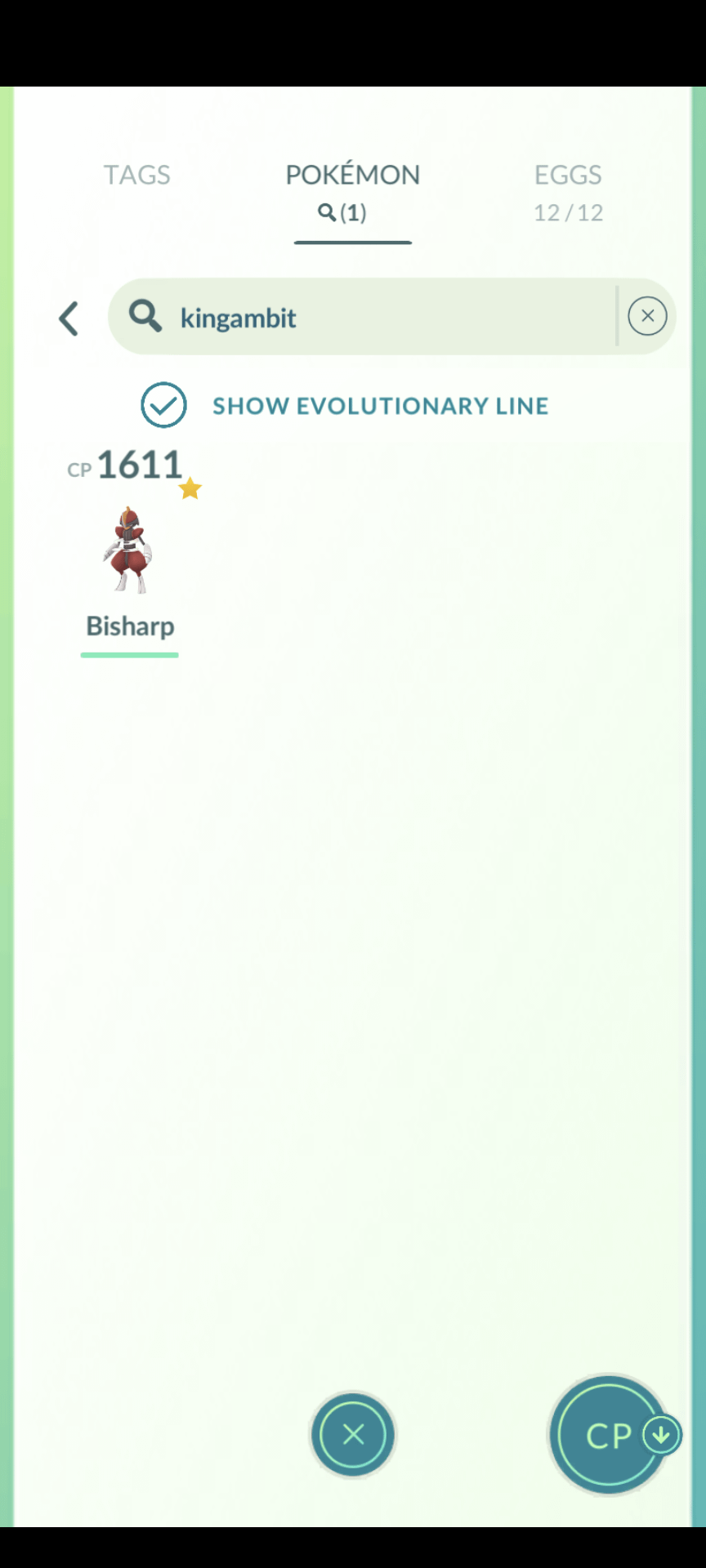706x1568 pixels.
Task: Change sort order with CP button
Action: (609, 1434)
